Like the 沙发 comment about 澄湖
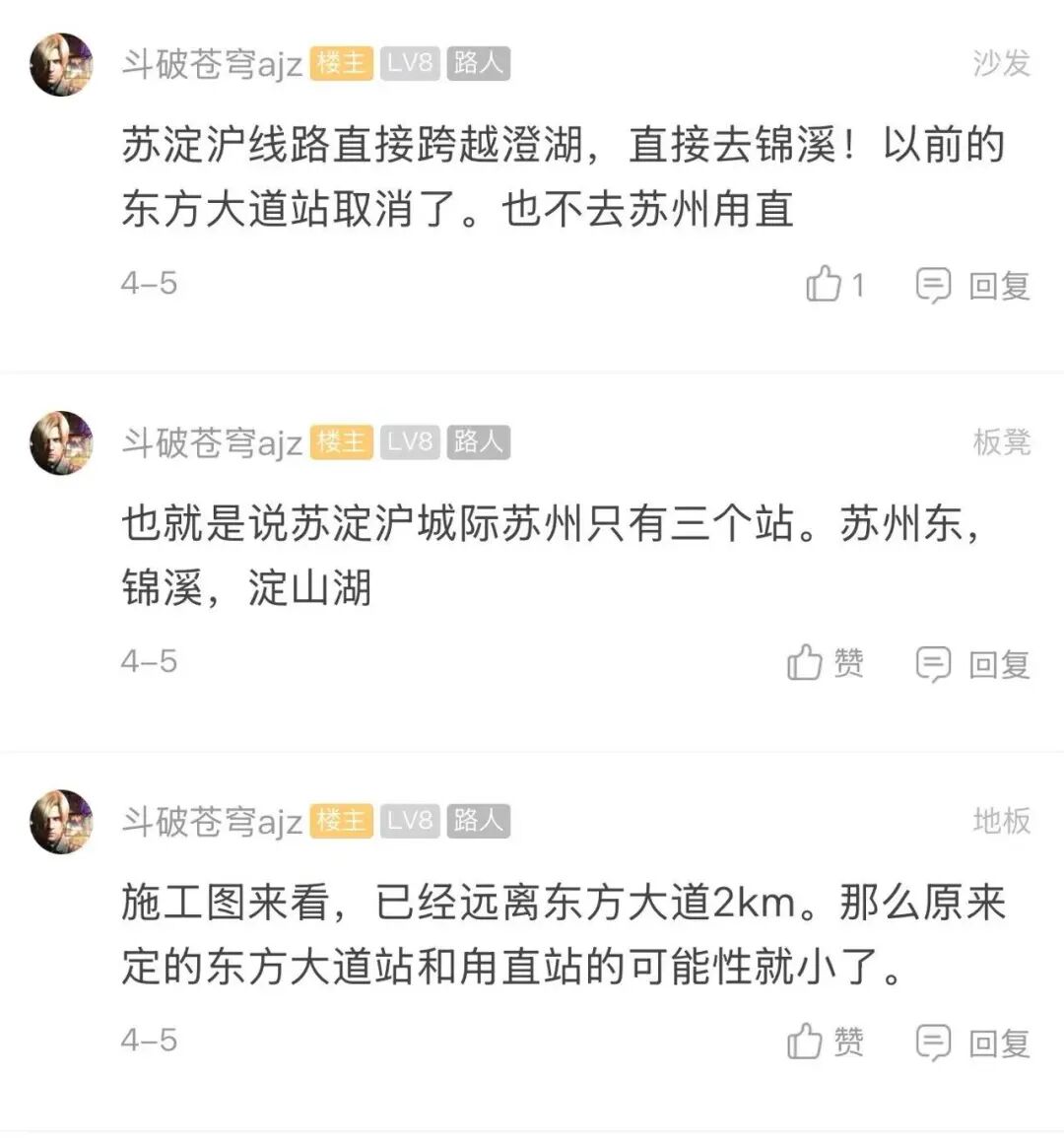The width and height of the screenshot is (1064, 1144). click(824, 285)
